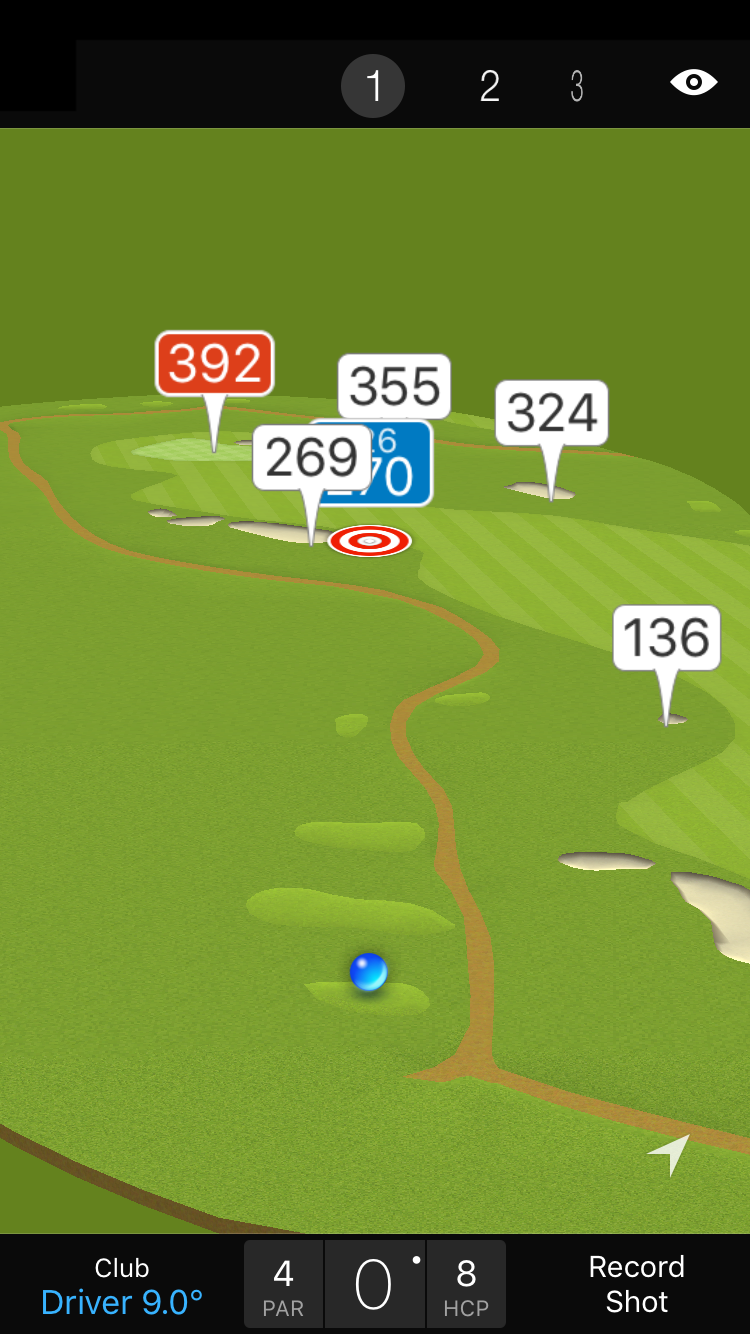Tap the blue ball position marker
This screenshot has width=750, height=1334.
[x=368, y=972]
